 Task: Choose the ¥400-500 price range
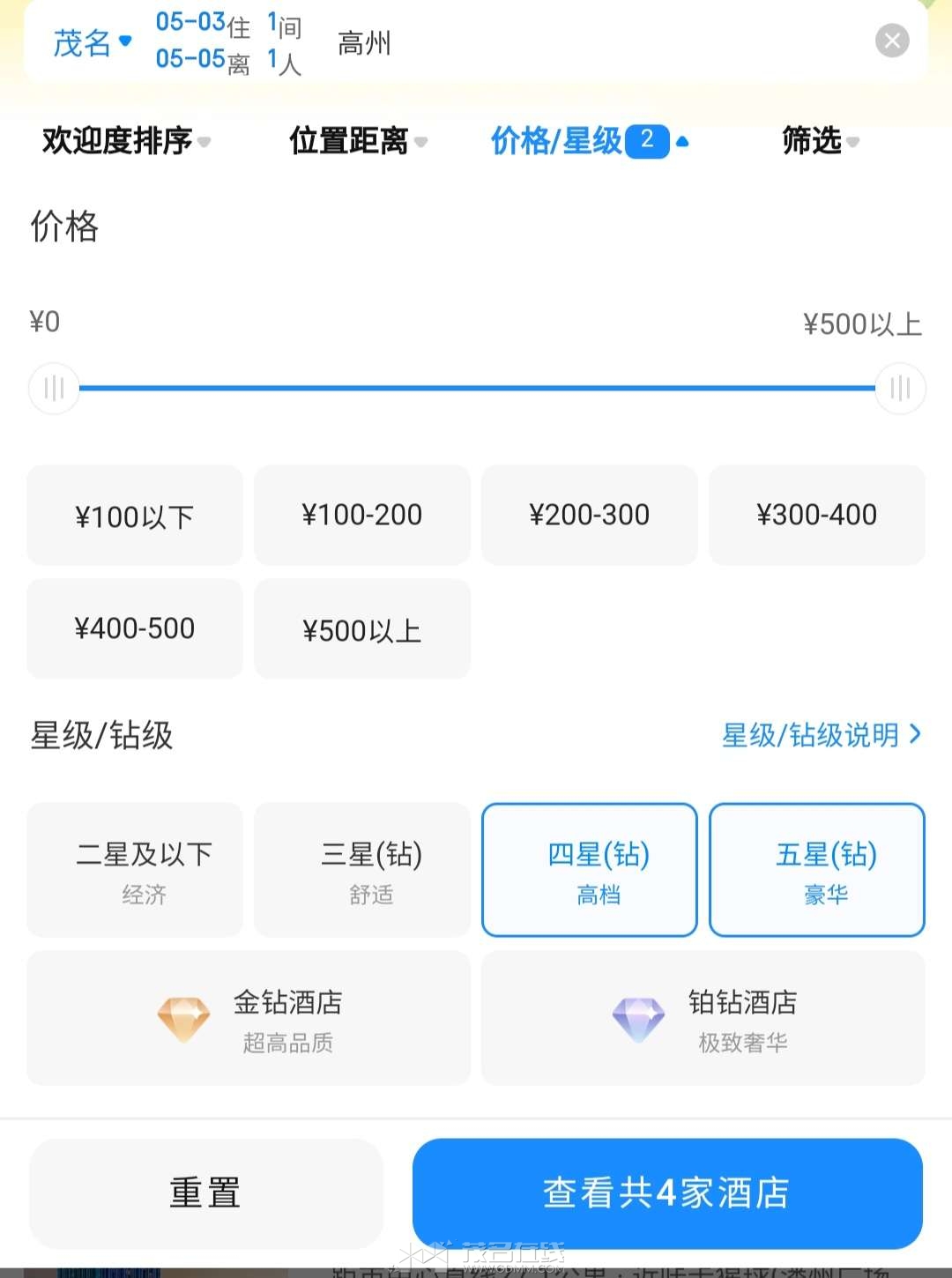135,629
